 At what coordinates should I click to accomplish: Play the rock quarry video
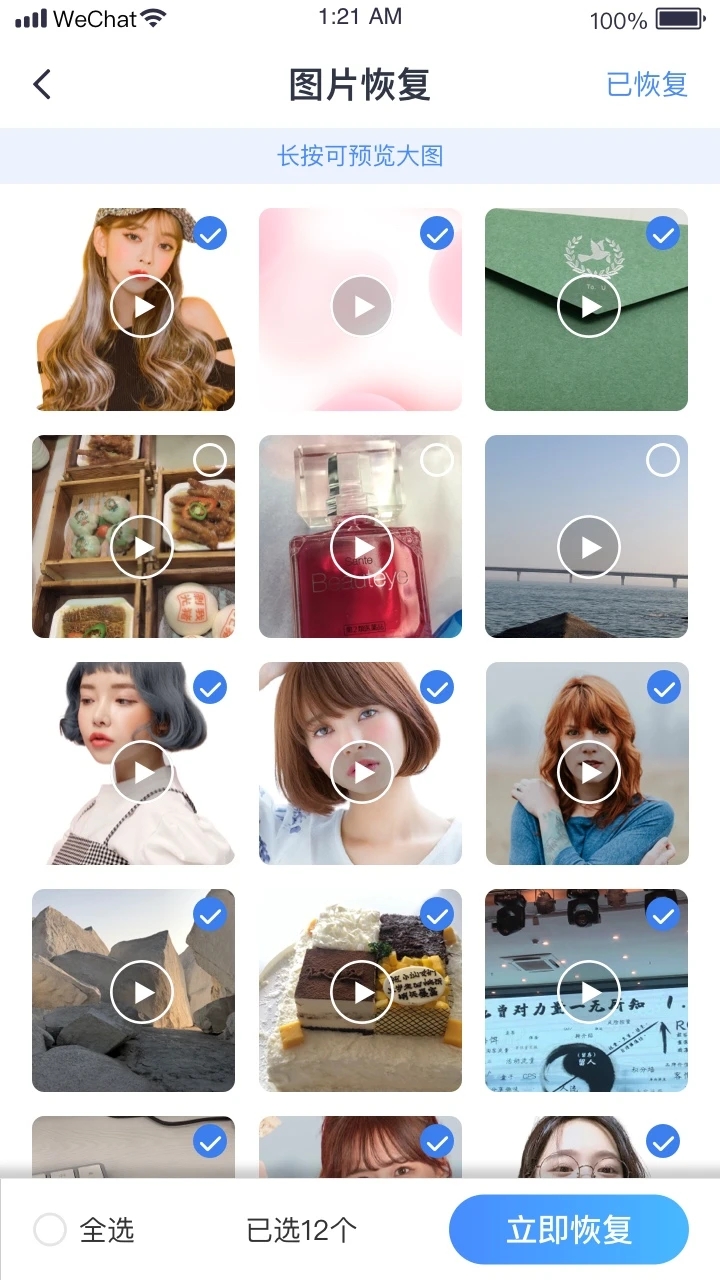(x=141, y=992)
